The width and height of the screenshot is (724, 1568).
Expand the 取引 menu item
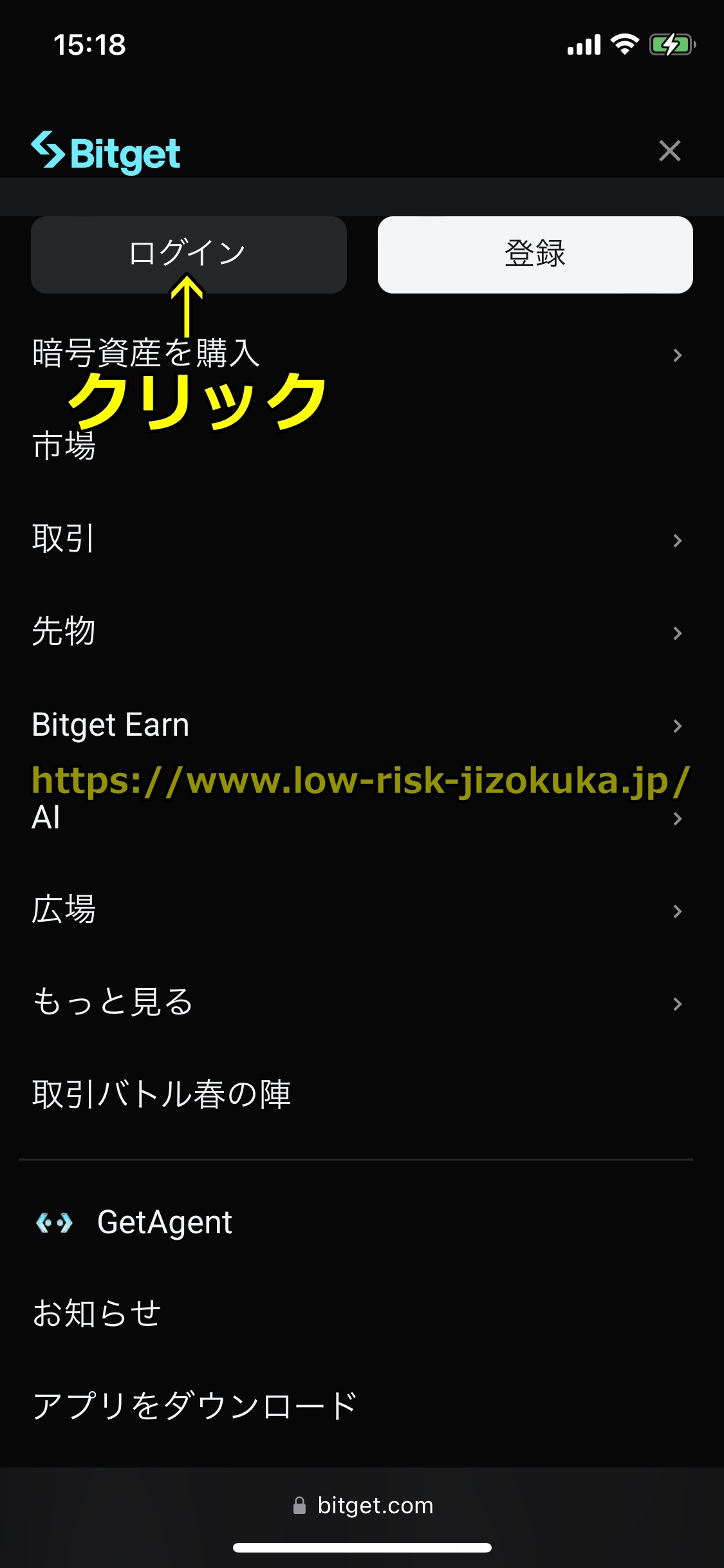[x=676, y=541]
